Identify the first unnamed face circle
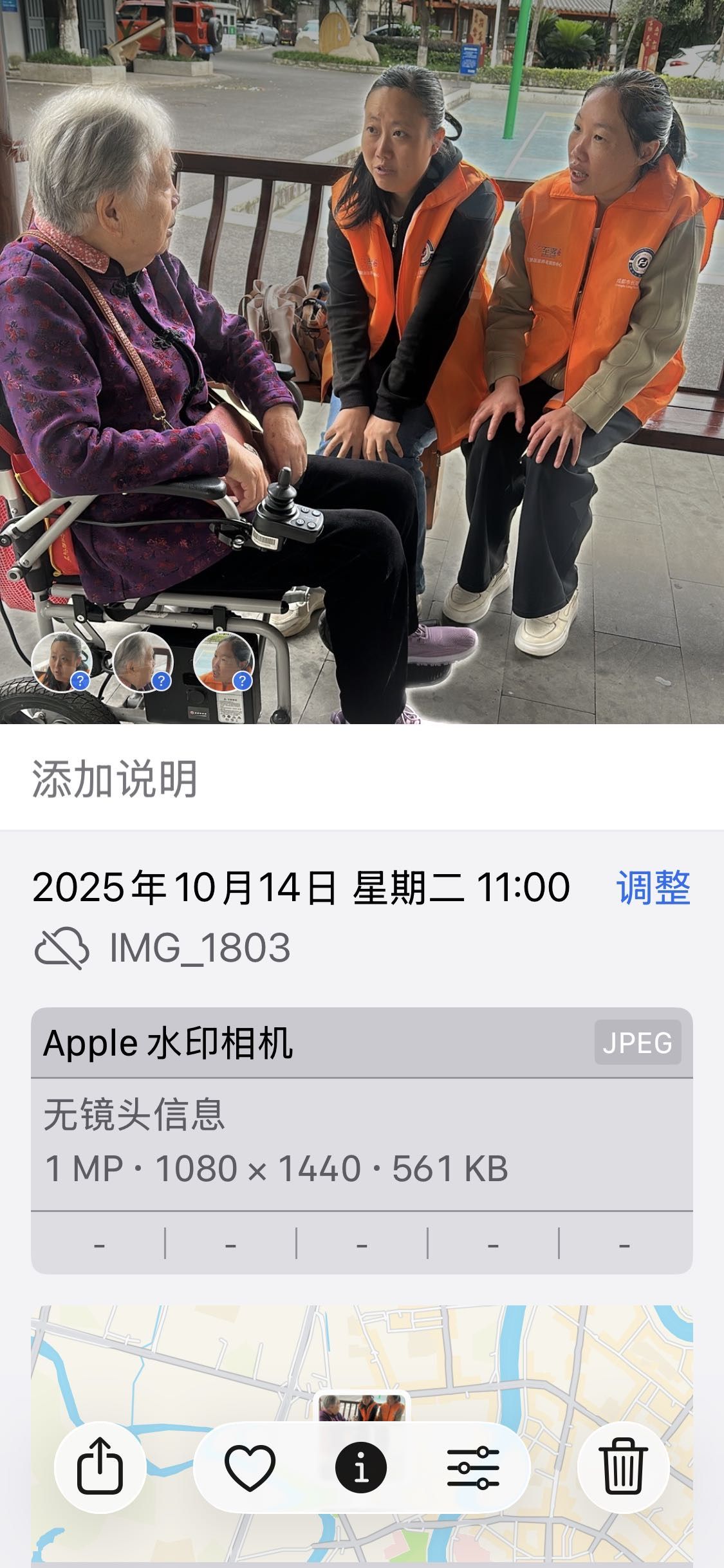Image resolution: width=724 pixels, height=1568 pixels. [x=61, y=662]
